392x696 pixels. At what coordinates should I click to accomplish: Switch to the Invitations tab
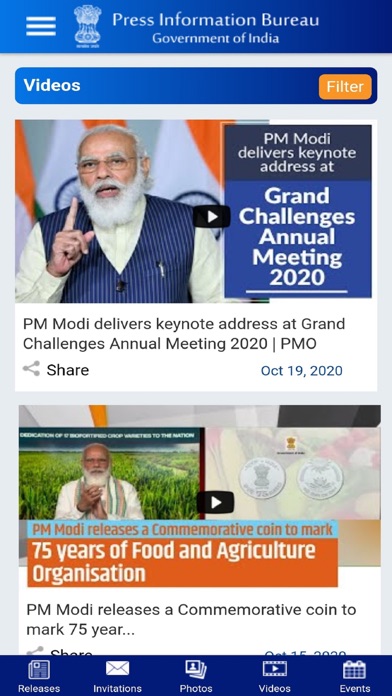tap(117, 676)
